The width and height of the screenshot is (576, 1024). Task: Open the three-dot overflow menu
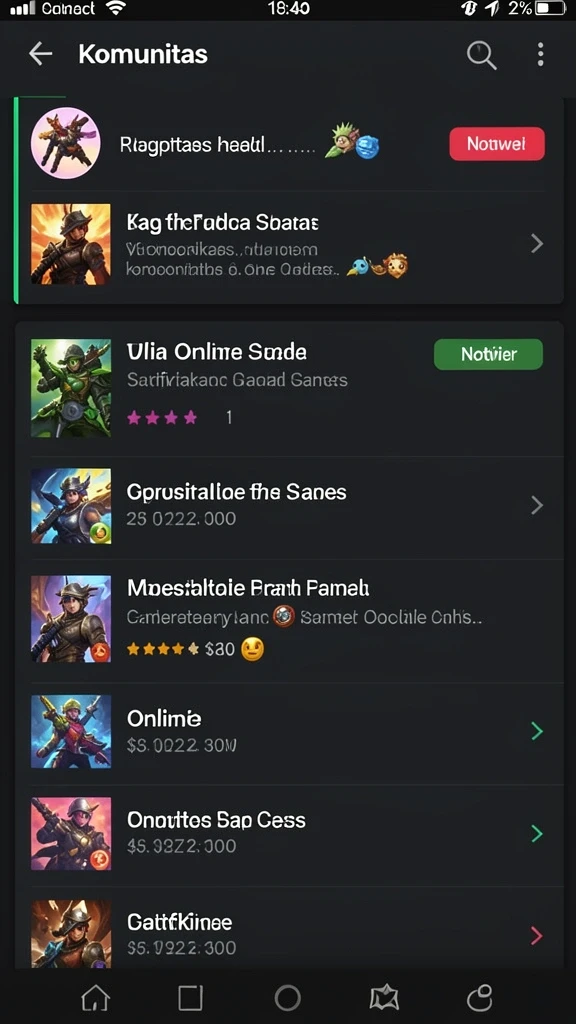tap(540, 55)
